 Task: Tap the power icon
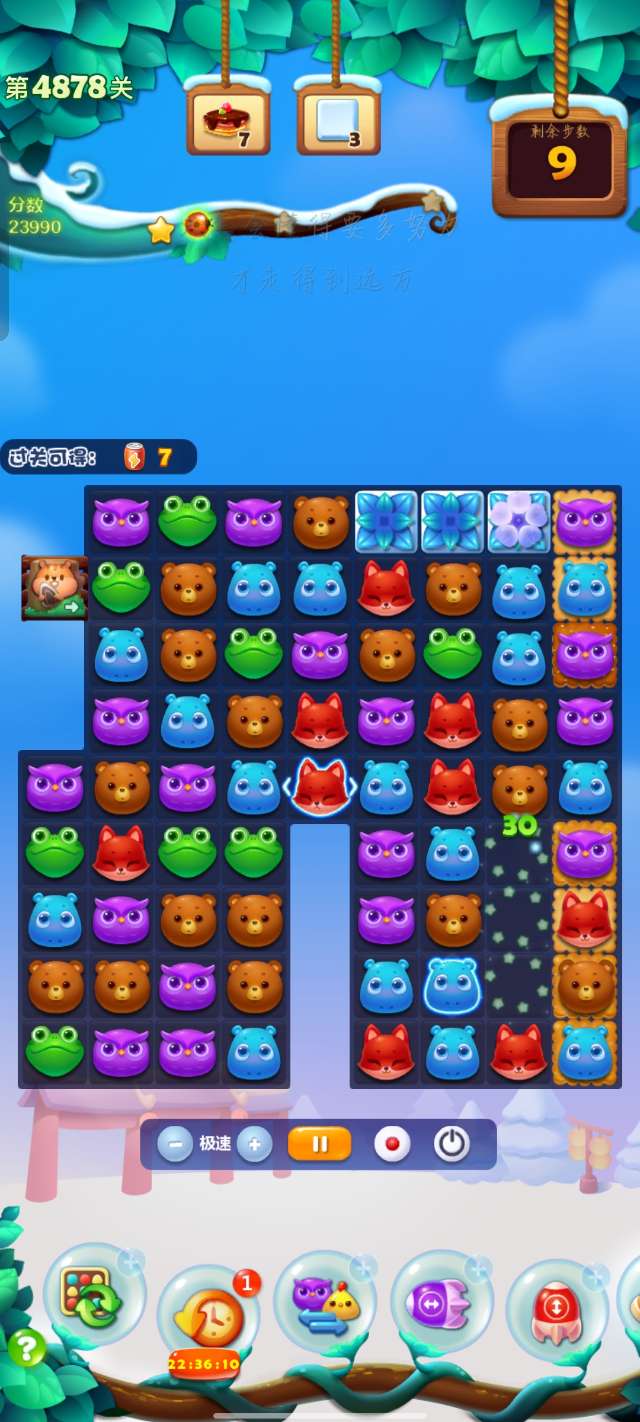click(452, 1144)
